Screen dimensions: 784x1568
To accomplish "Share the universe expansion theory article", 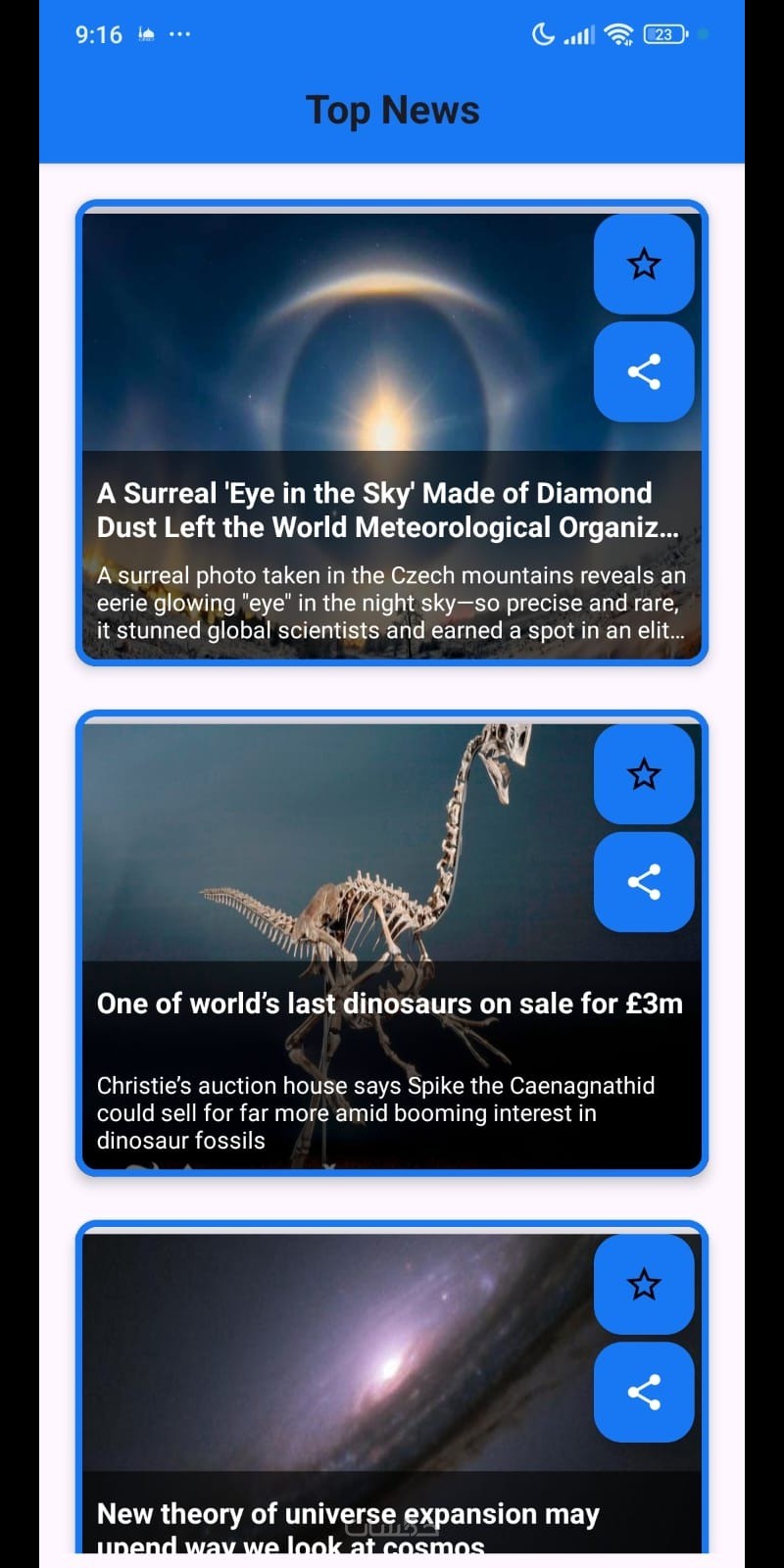I will [644, 1392].
